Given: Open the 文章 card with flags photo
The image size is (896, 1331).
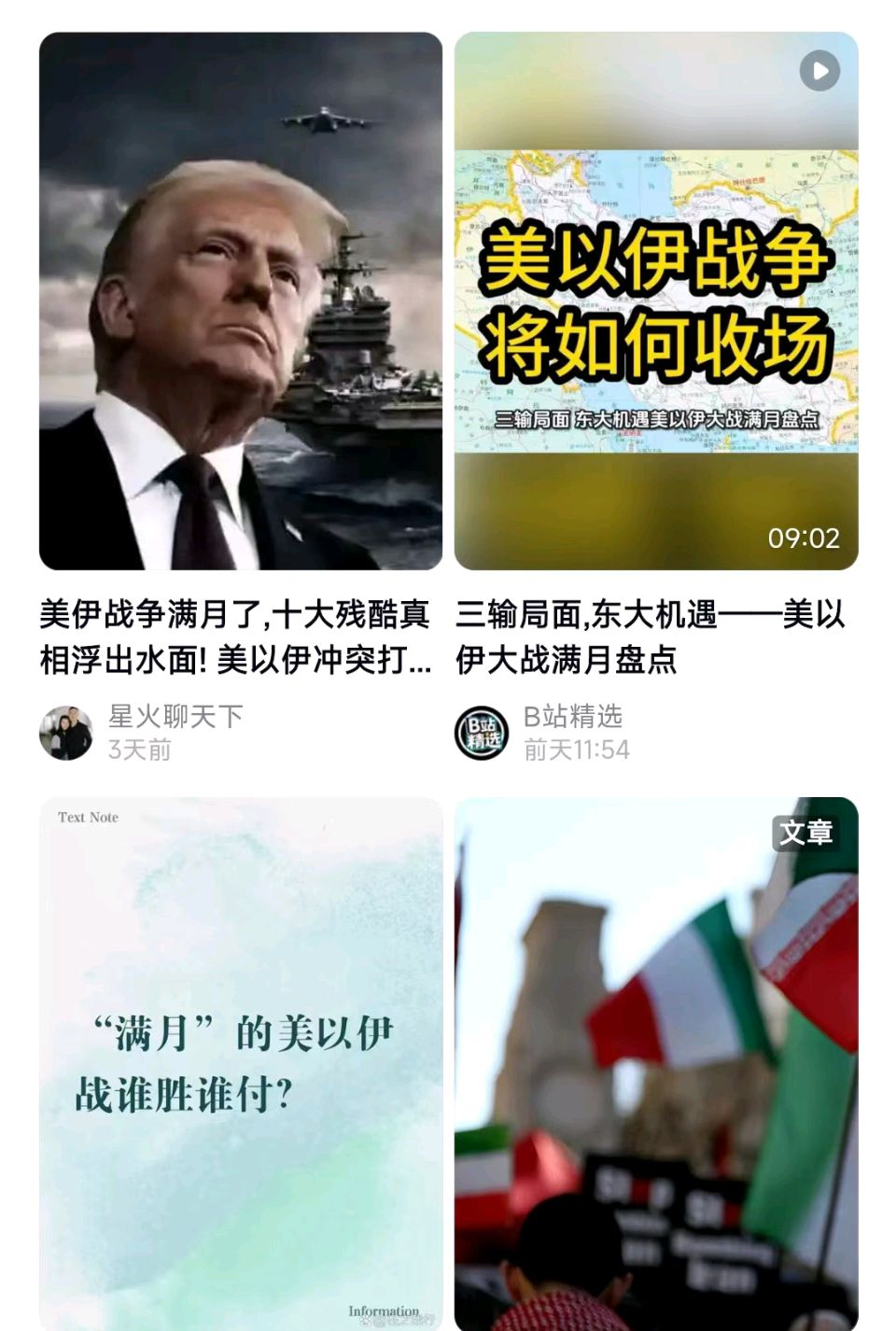Looking at the screenshot, I should 655,1062.
